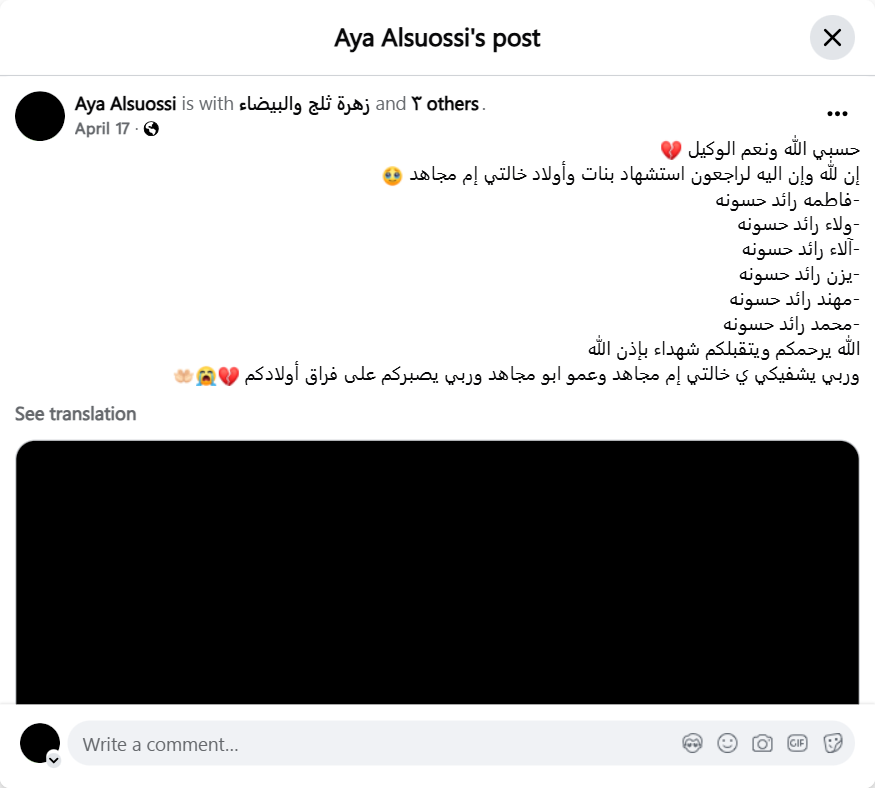Open the emoji picker for comment
875x788 pixels.
pyautogui.click(x=727, y=743)
